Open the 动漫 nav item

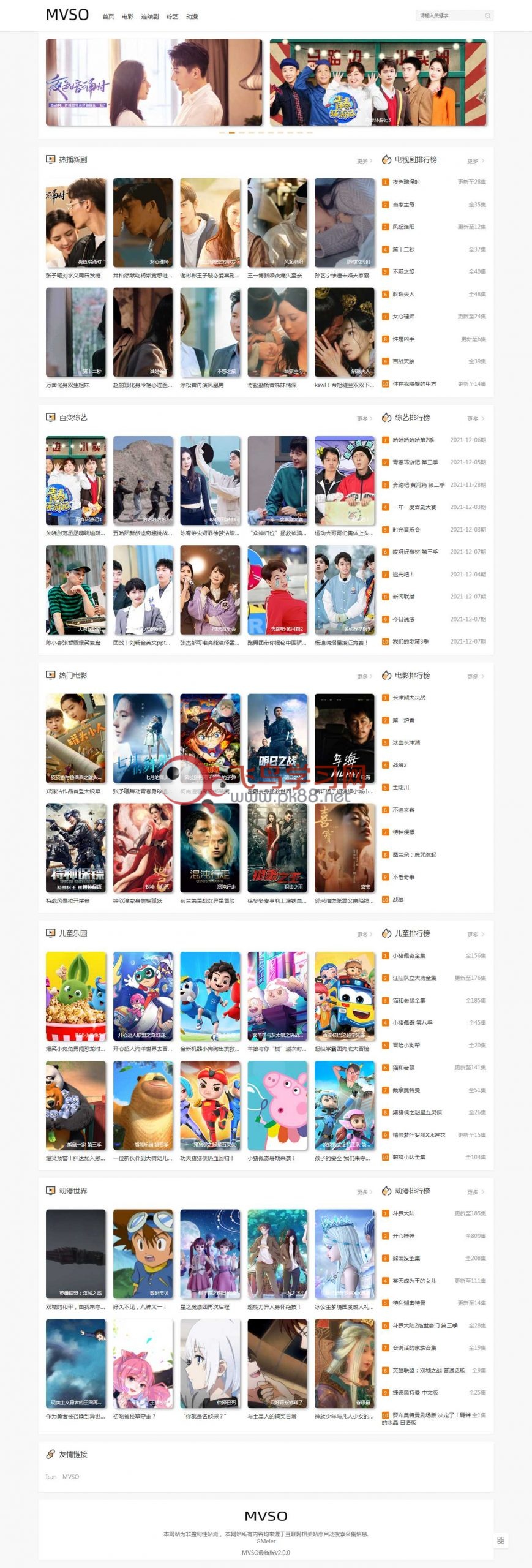tap(192, 17)
